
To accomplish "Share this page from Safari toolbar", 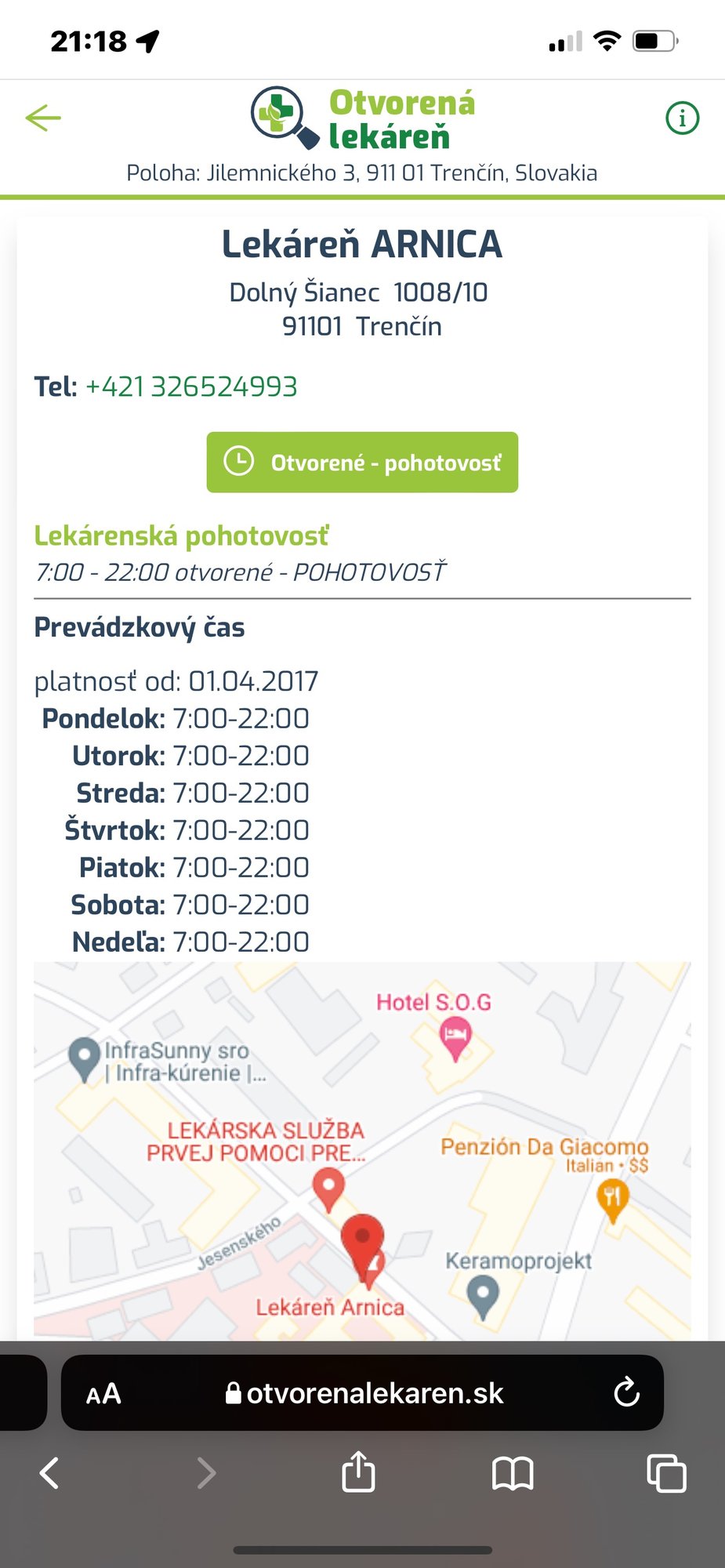I will [358, 1472].
